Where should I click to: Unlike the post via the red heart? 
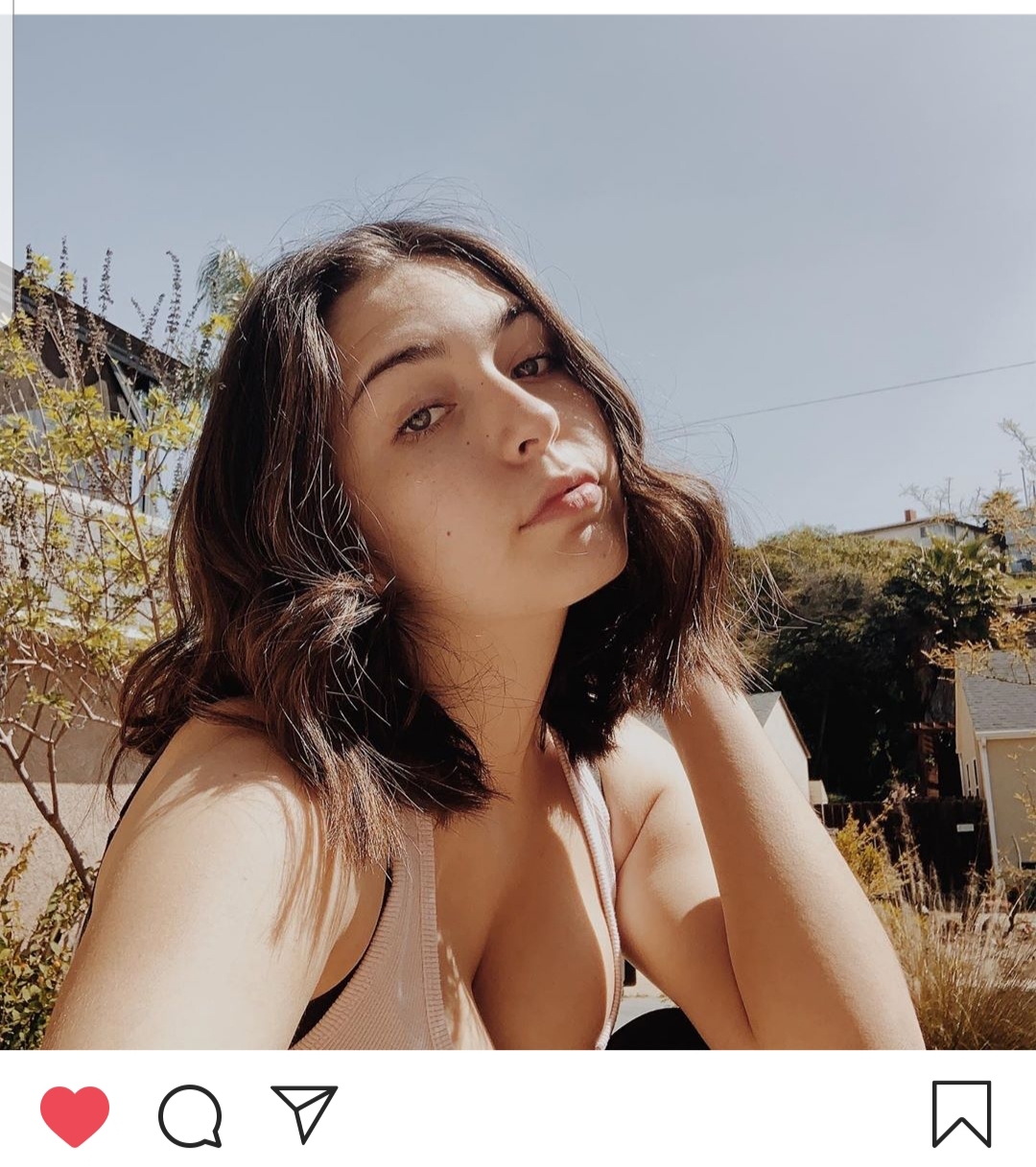point(75,1115)
